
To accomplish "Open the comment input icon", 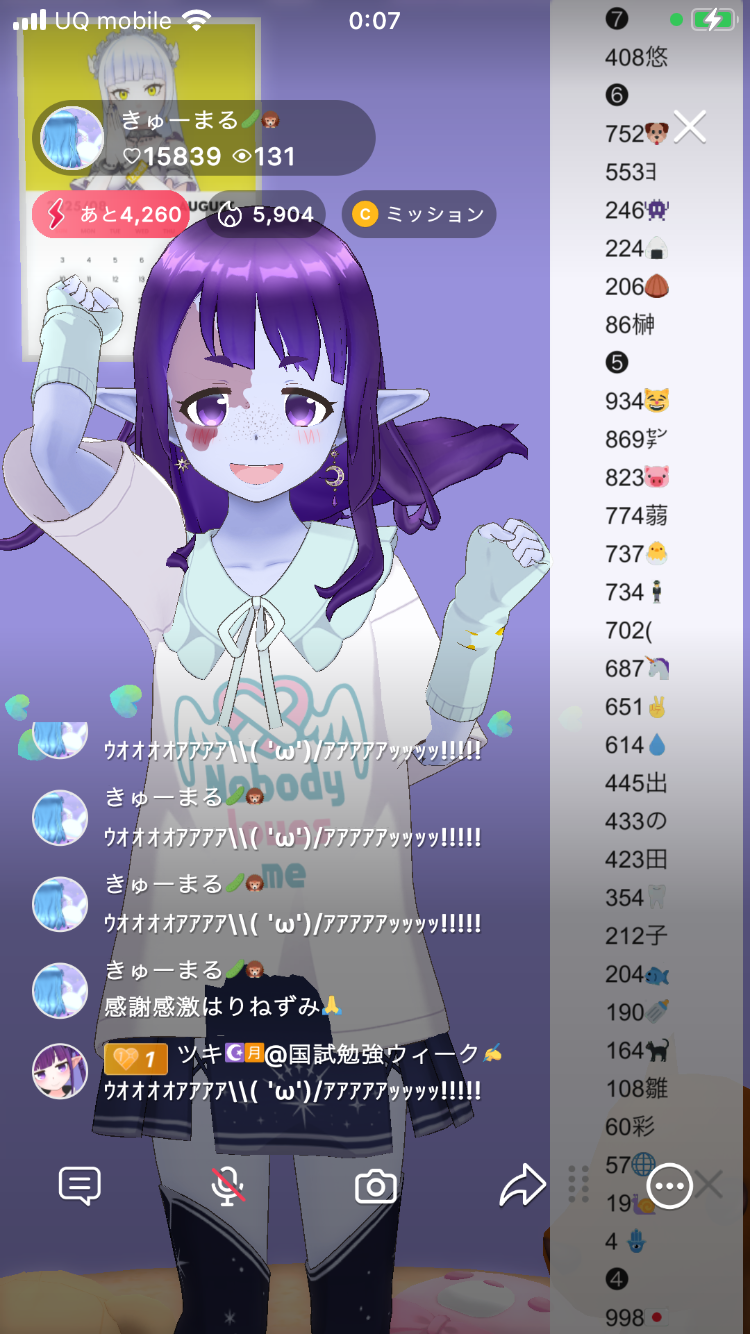I will 80,1186.
